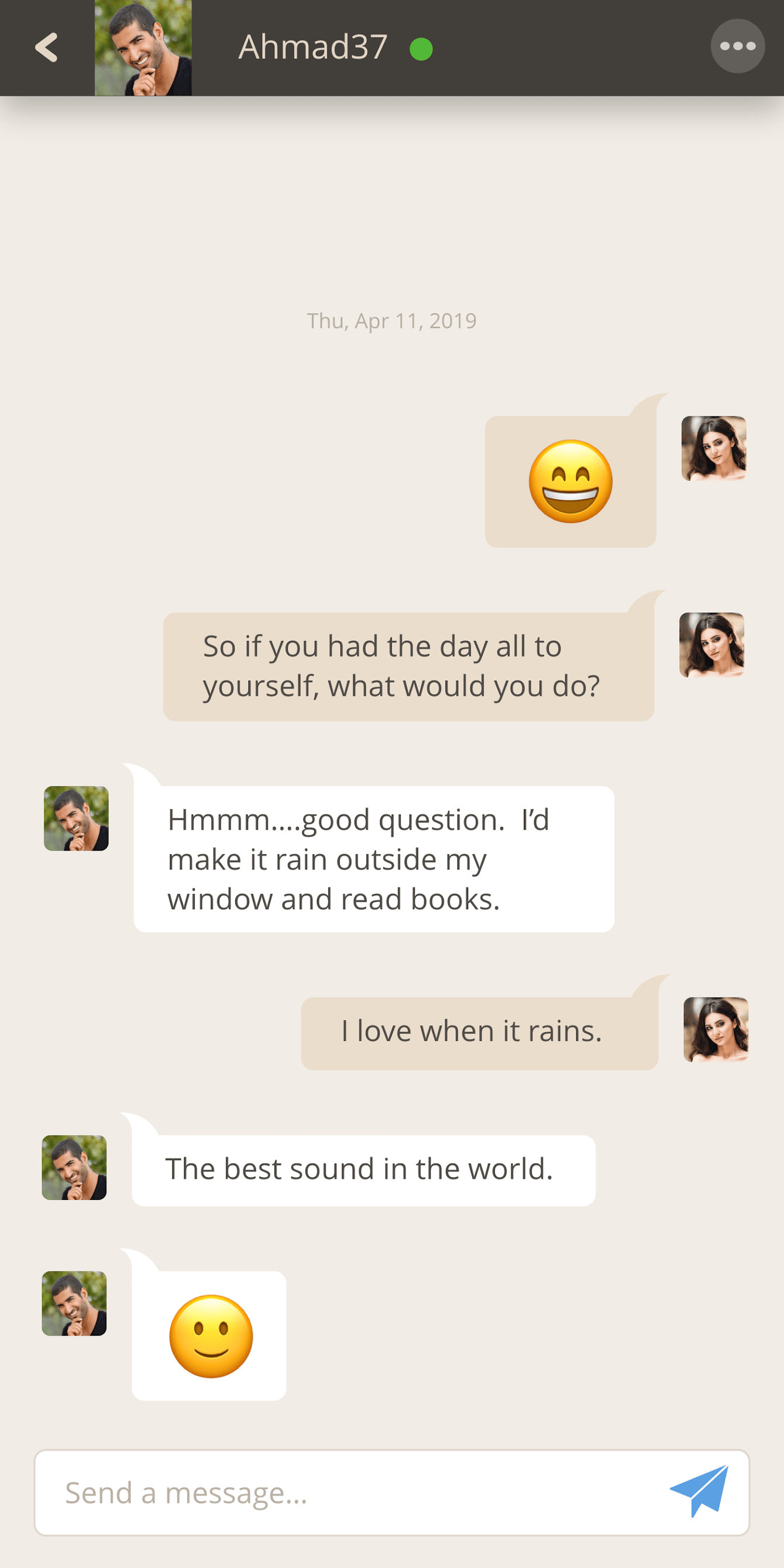This screenshot has height=1568, width=784.
Task: Open Ahmad37's profile photo in header
Action: [143, 47]
